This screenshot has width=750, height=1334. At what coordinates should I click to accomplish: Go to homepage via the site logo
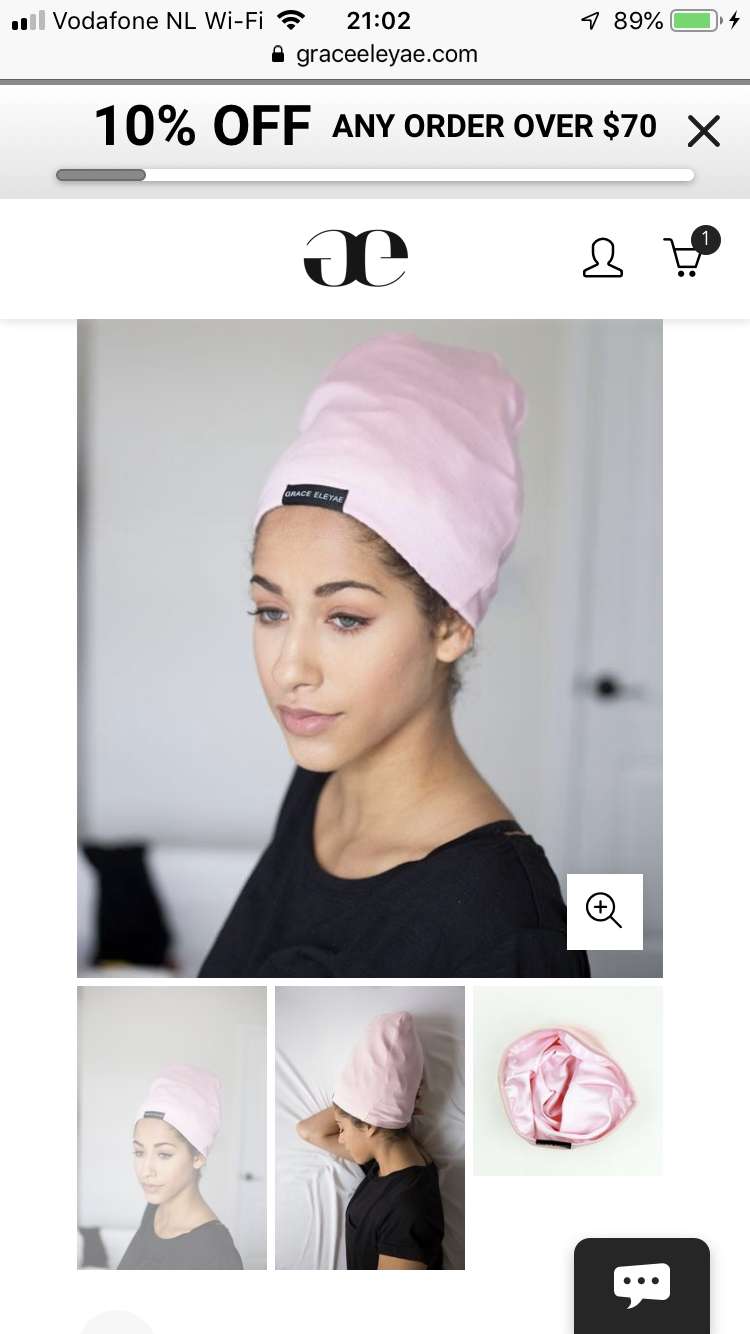pos(356,258)
